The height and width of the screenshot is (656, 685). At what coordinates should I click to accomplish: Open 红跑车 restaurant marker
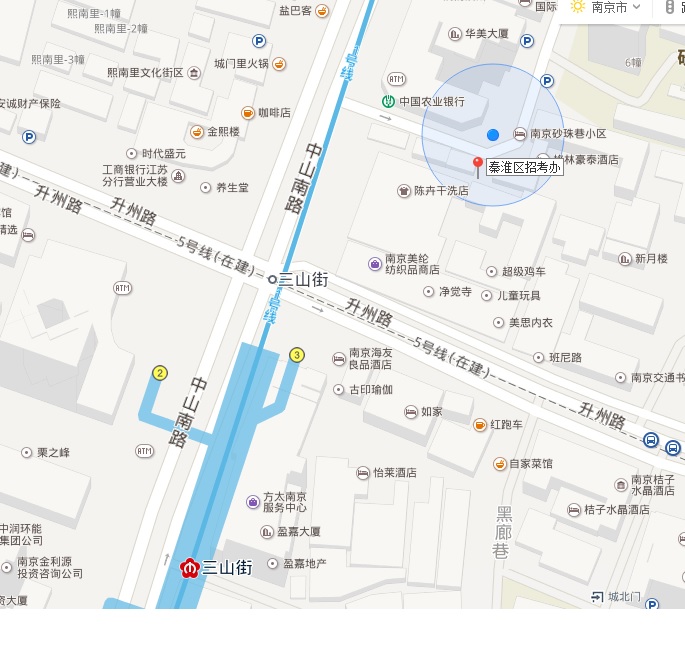479,424
